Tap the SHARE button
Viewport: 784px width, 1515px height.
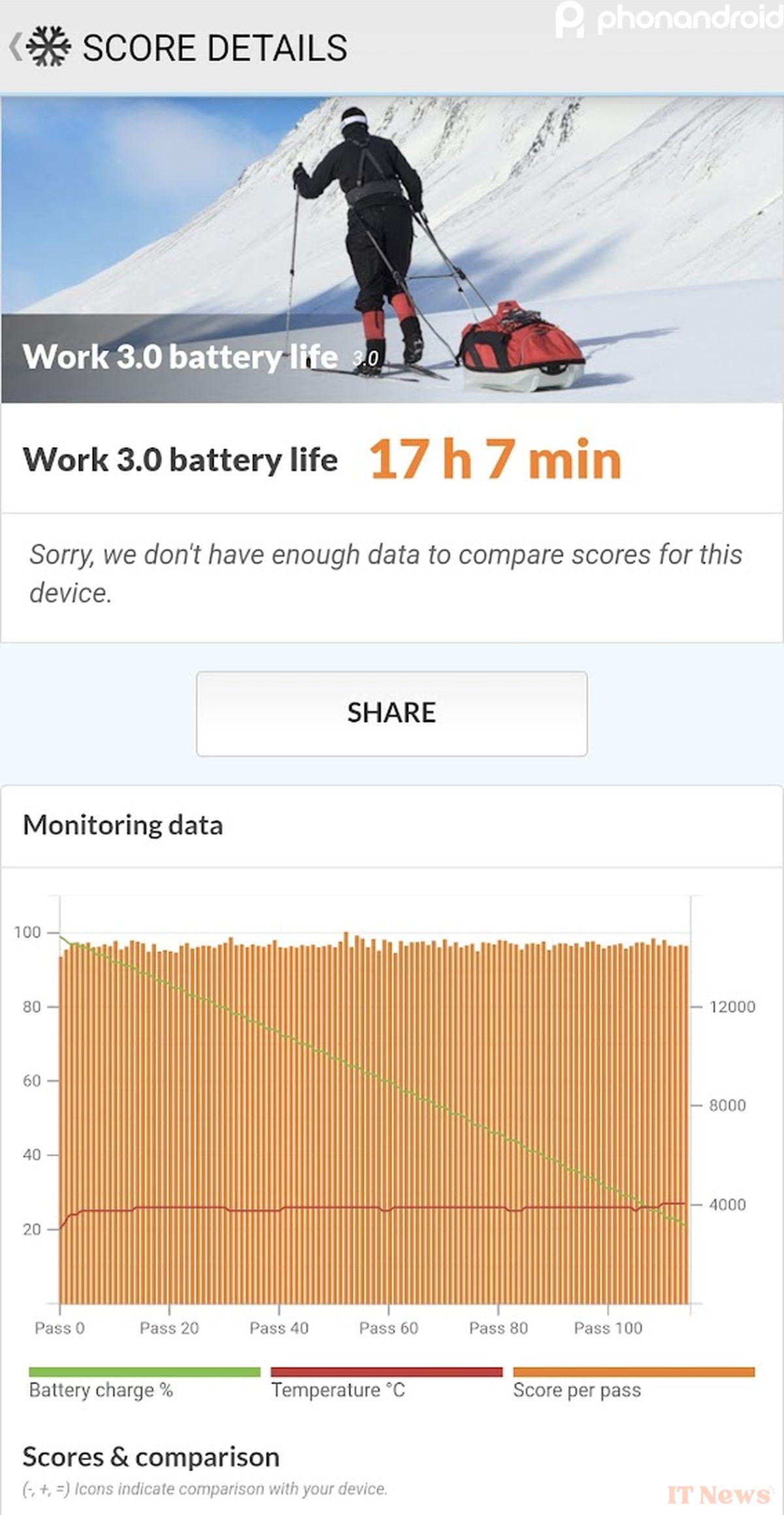pos(391,713)
